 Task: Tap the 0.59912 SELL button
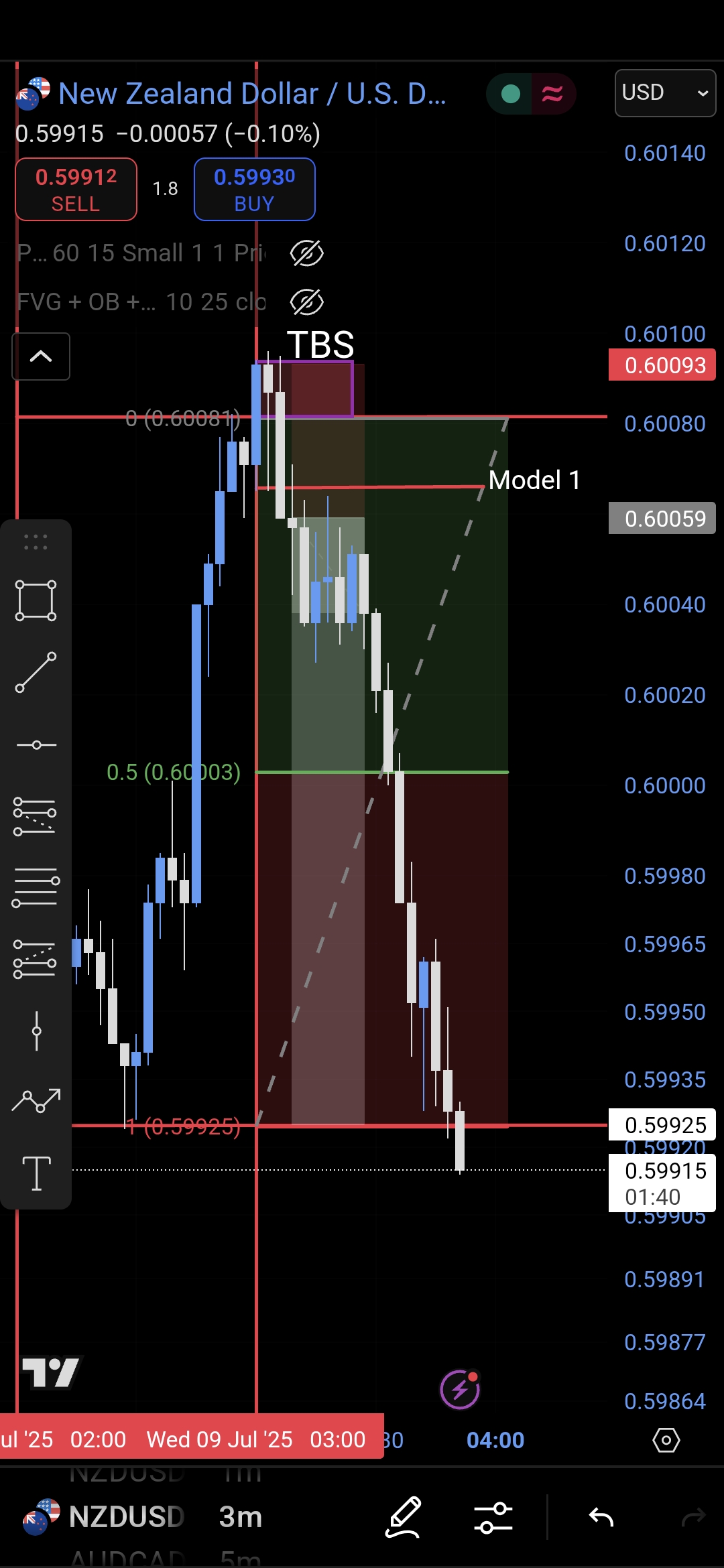[x=76, y=190]
